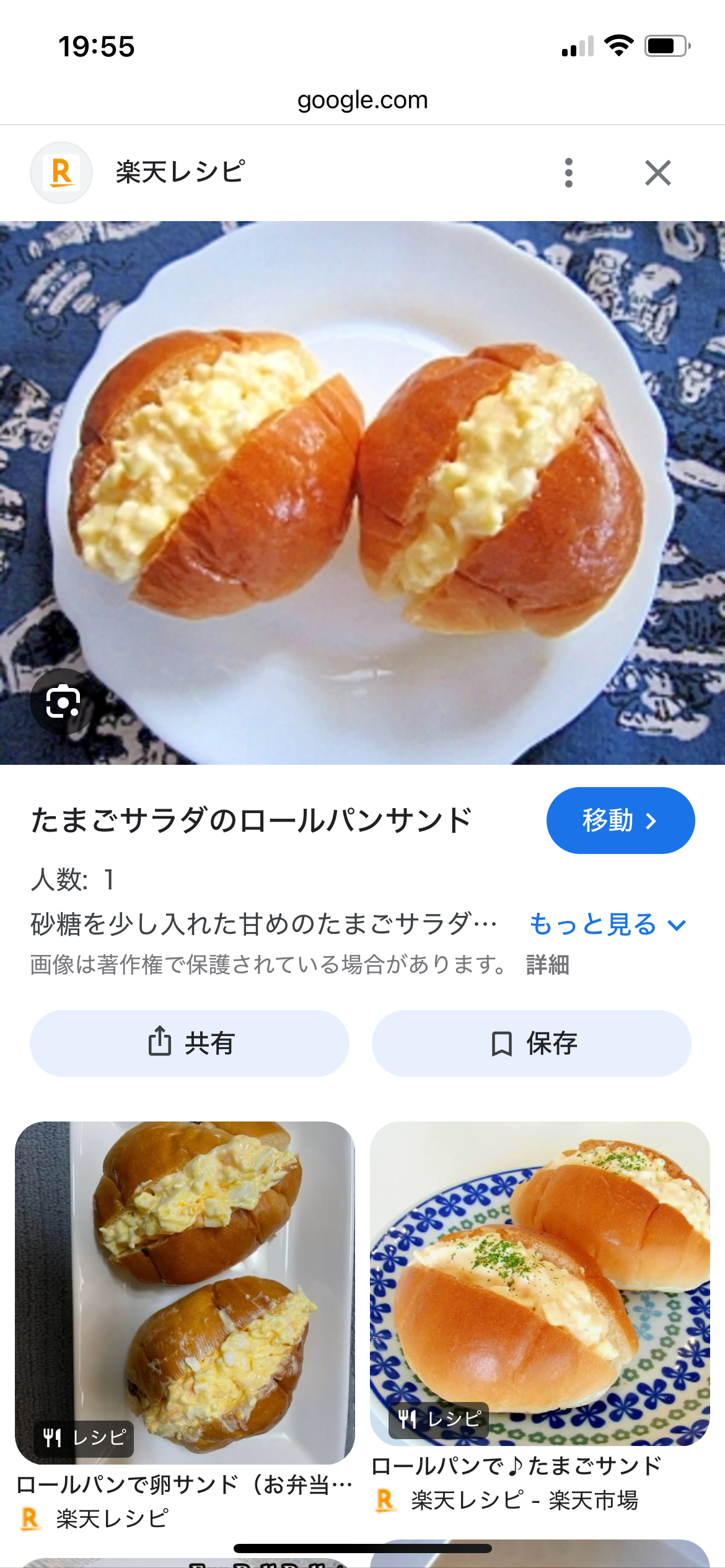Open the 詳細 copyright link
The image size is (725, 1568).
click(547, 965)
